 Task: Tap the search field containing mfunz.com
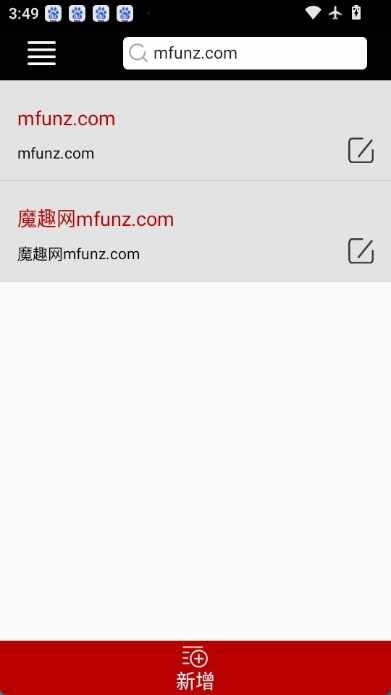pos(245,53)
